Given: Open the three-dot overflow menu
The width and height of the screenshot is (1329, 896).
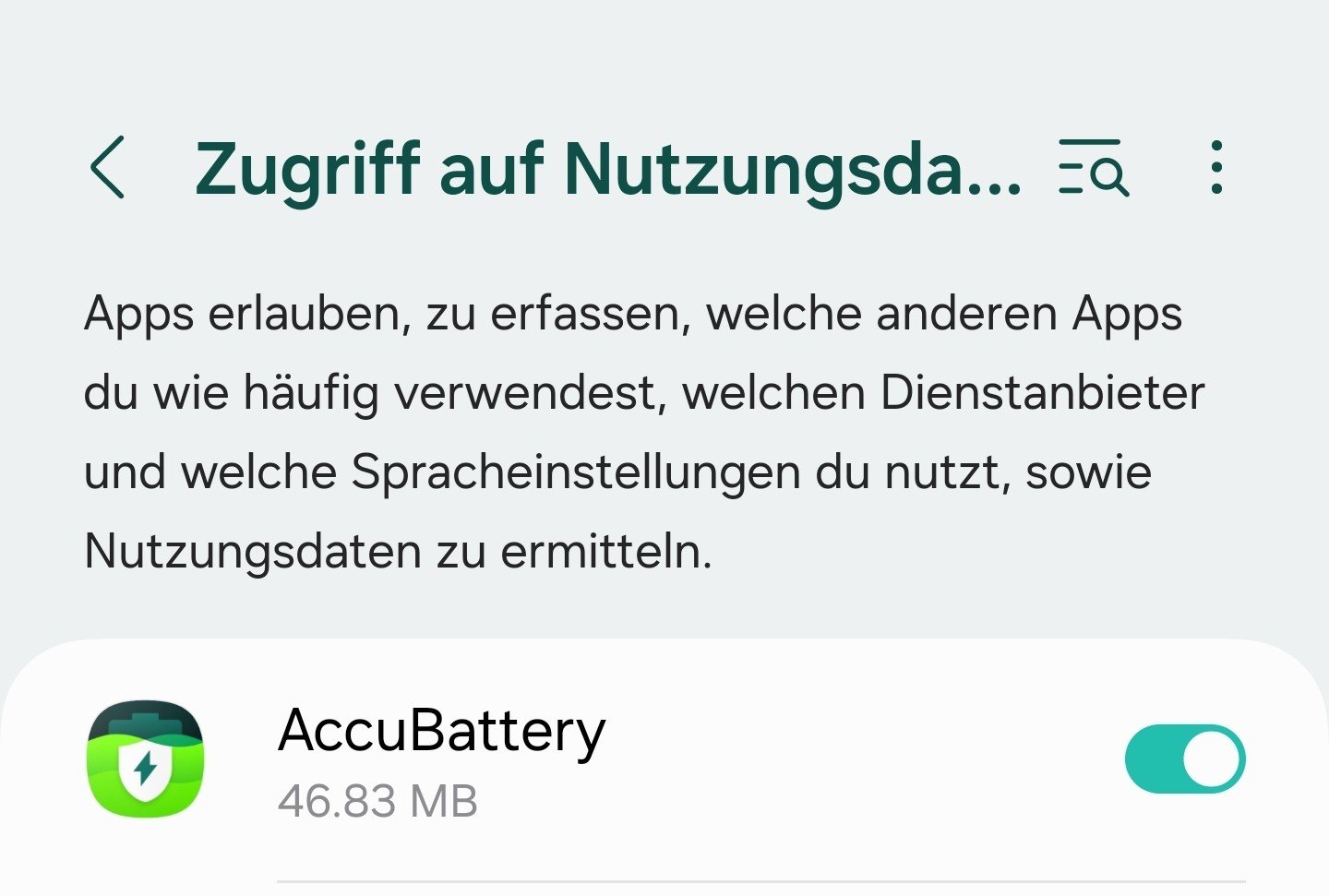Looking at the screenshot, I should pos(1216,168).
